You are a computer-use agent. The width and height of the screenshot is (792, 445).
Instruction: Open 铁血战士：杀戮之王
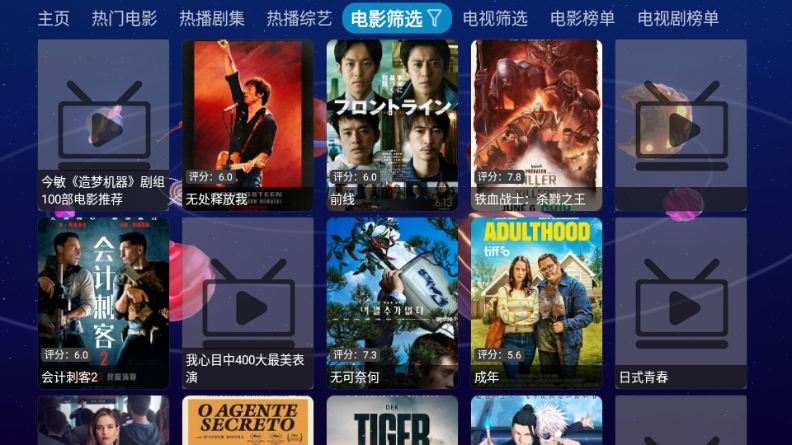click(x=536, y=125)
